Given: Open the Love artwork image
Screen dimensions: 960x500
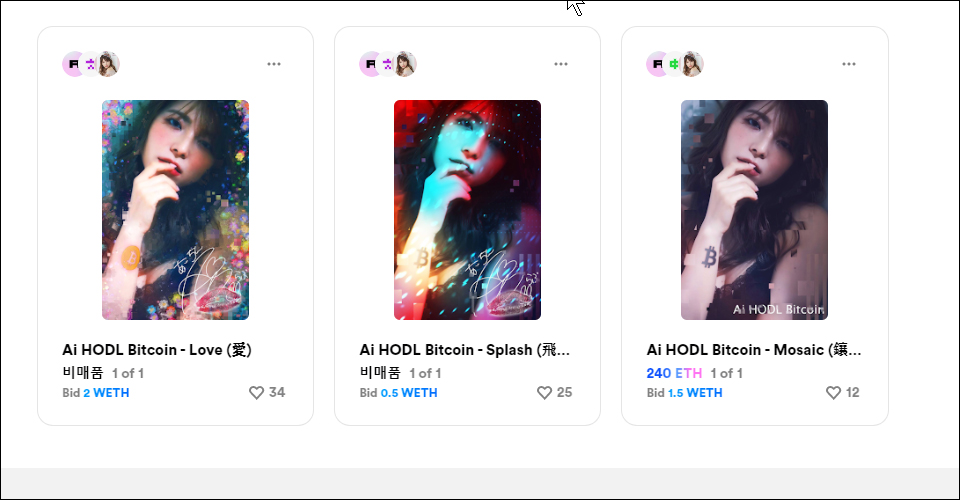Looking at the screenshot, I should click(x=175, y=210).
